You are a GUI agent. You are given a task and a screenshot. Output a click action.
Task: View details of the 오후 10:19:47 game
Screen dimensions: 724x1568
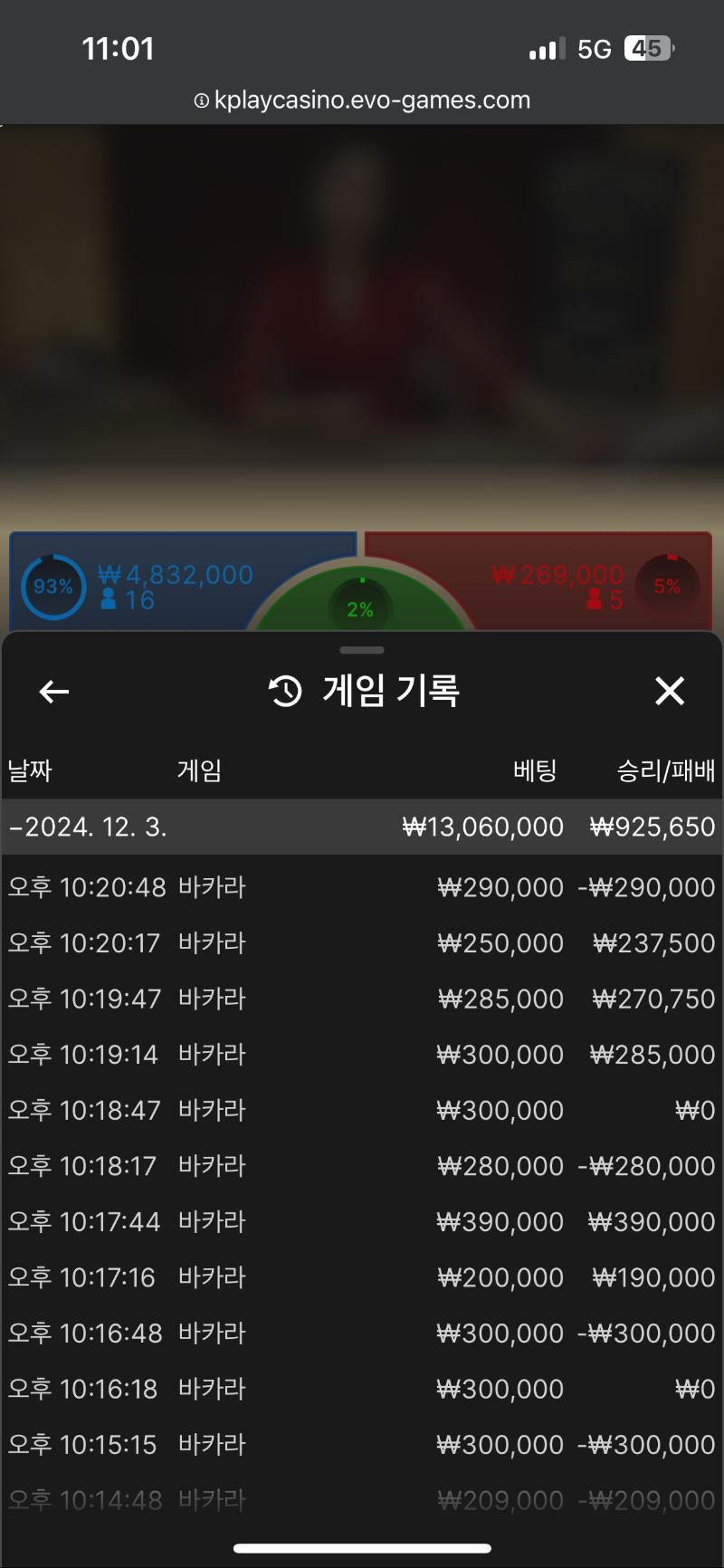[362, 999]
